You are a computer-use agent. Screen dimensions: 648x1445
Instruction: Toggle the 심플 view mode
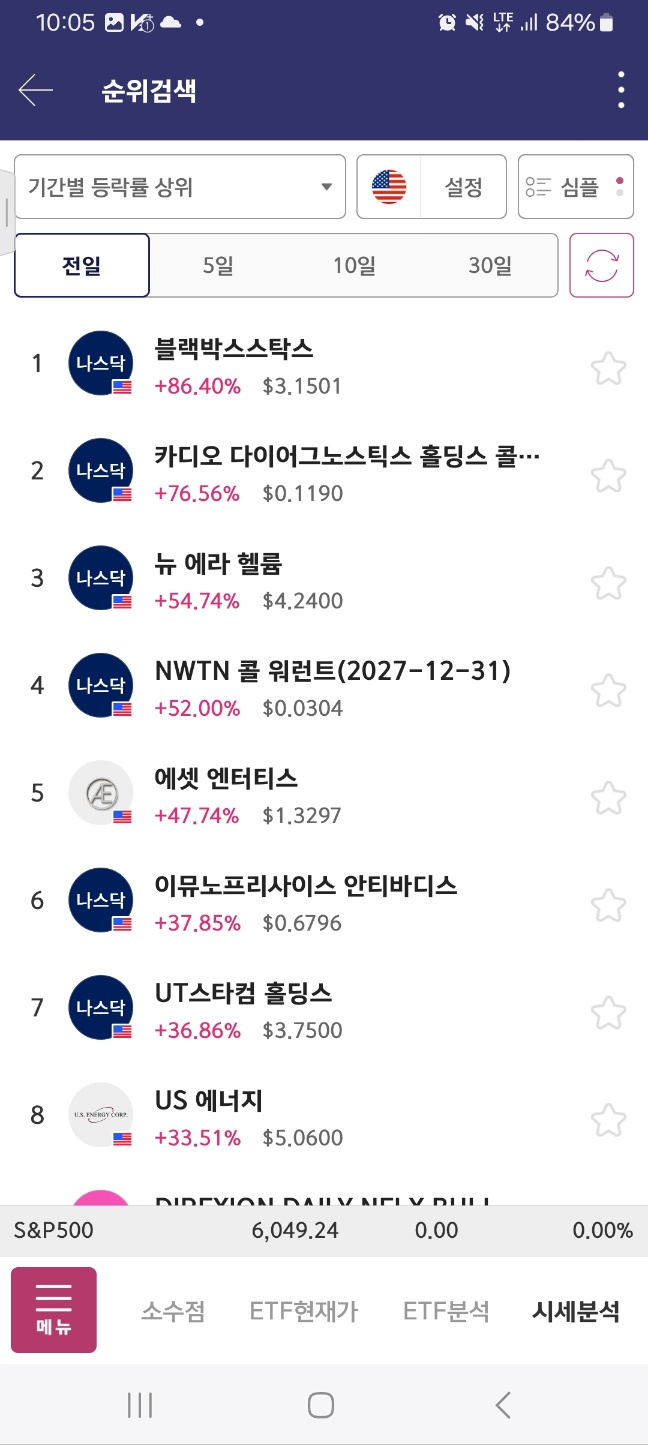click(x=576, y=187)
